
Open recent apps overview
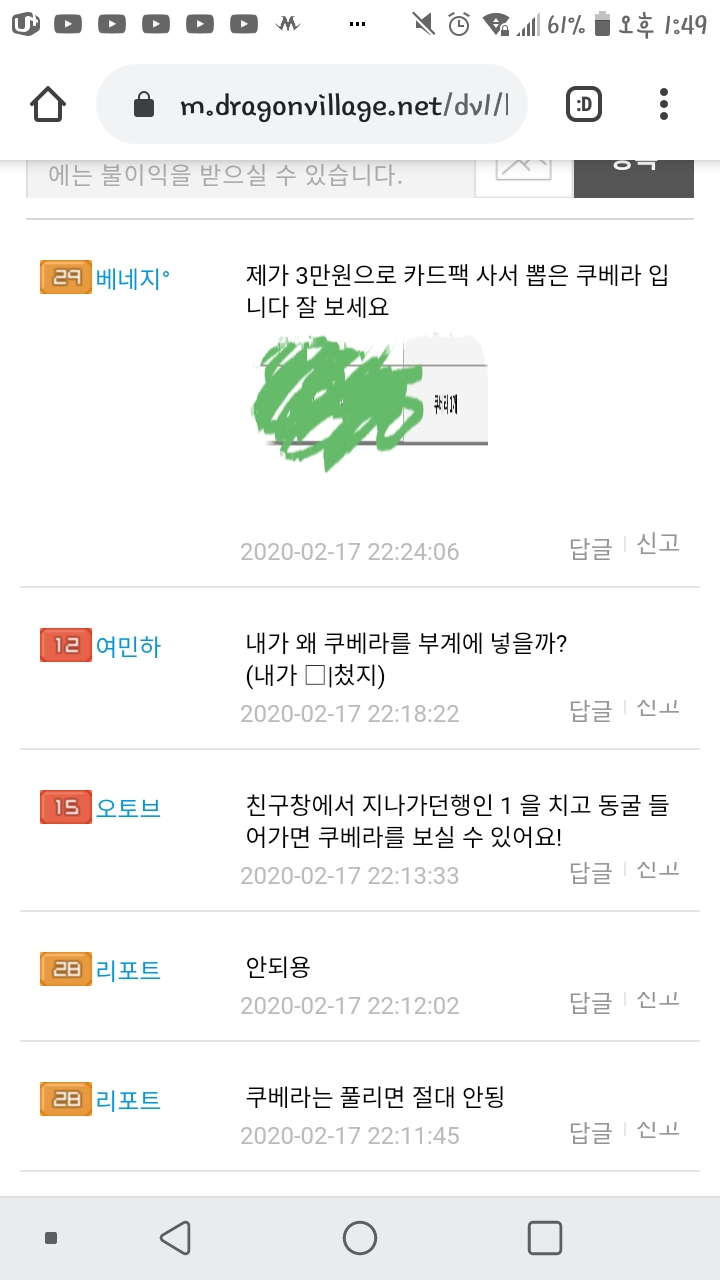[544, 1238]
